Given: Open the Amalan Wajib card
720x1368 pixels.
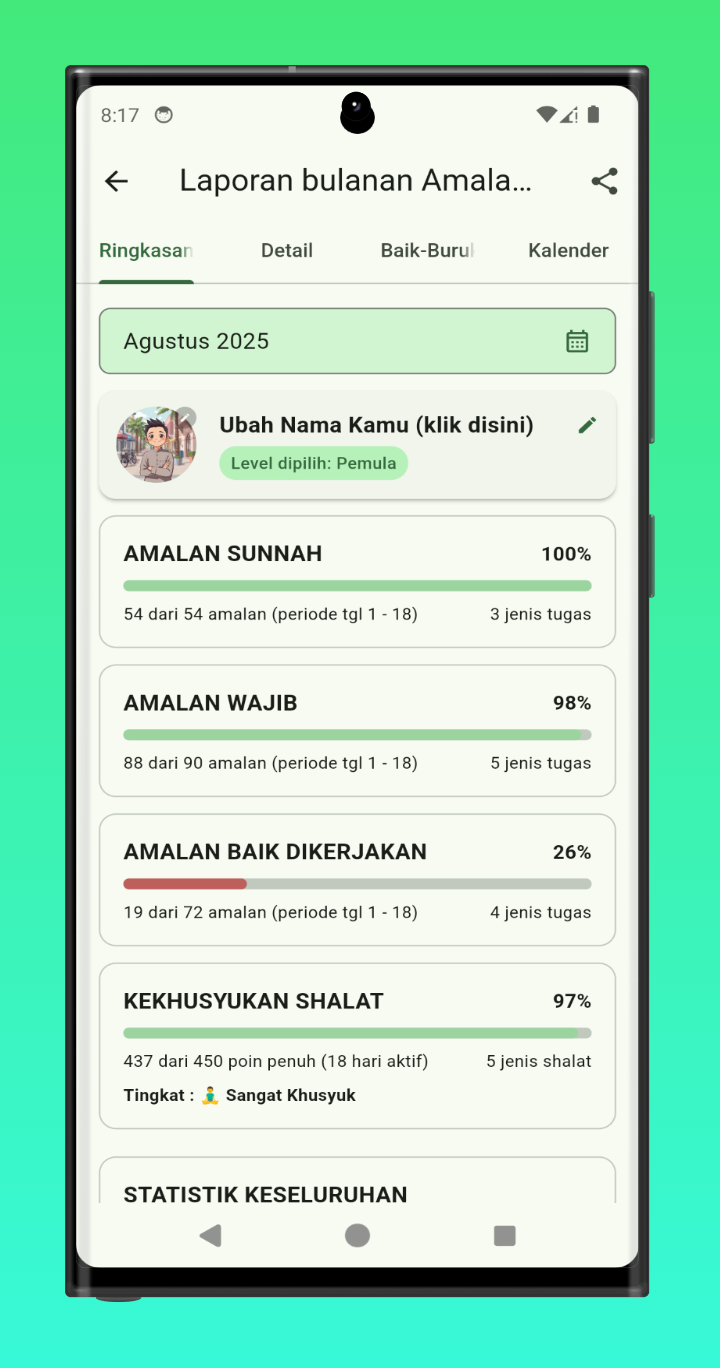Looking at the screenshot, I should coord(357,731).
